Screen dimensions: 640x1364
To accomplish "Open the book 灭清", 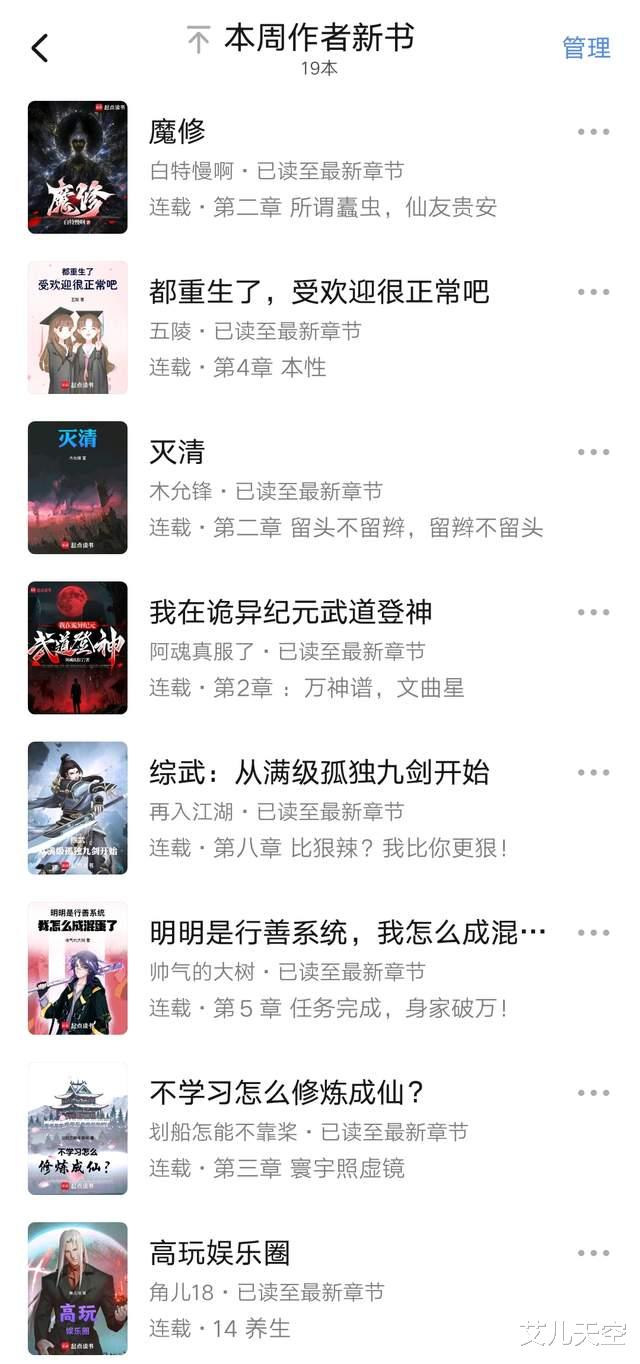I will (x=177, y=452).
